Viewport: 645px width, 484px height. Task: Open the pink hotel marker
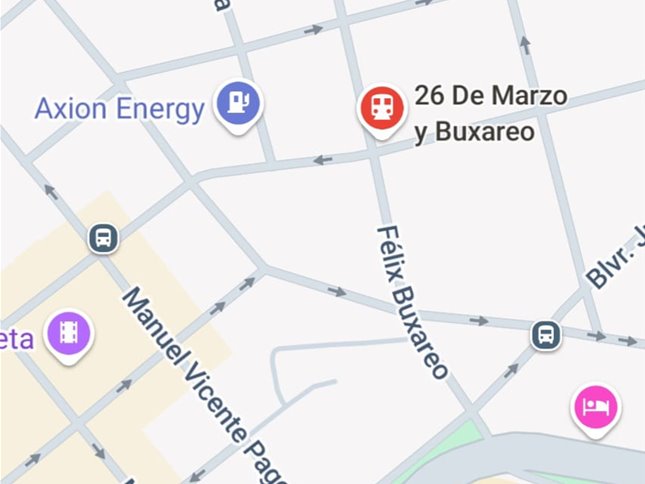[594, 406]
